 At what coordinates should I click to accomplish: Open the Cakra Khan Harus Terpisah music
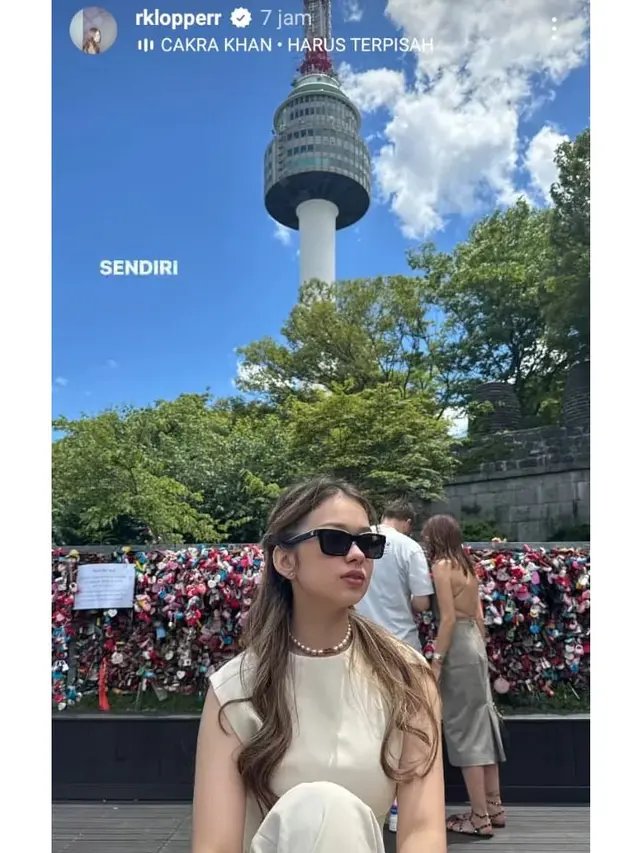(x=288, y=45)
